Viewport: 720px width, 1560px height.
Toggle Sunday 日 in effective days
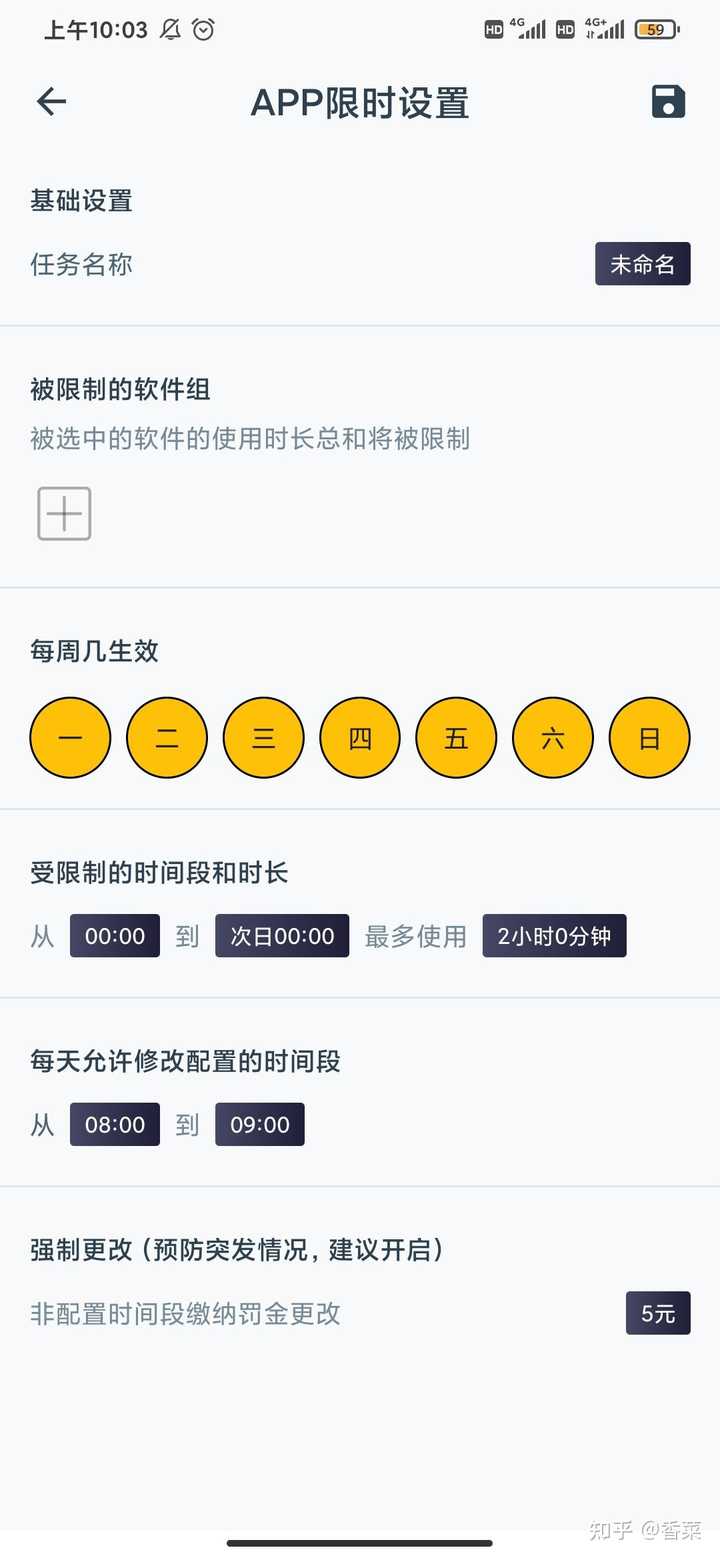click(x=649, y=738)
